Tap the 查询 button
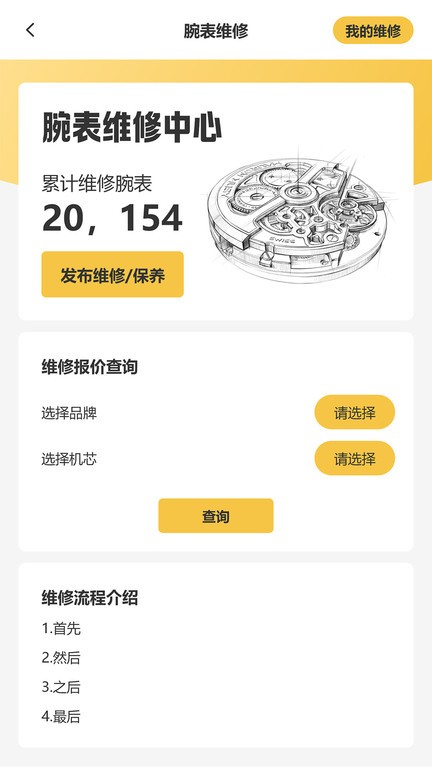 tap(216, 516)
